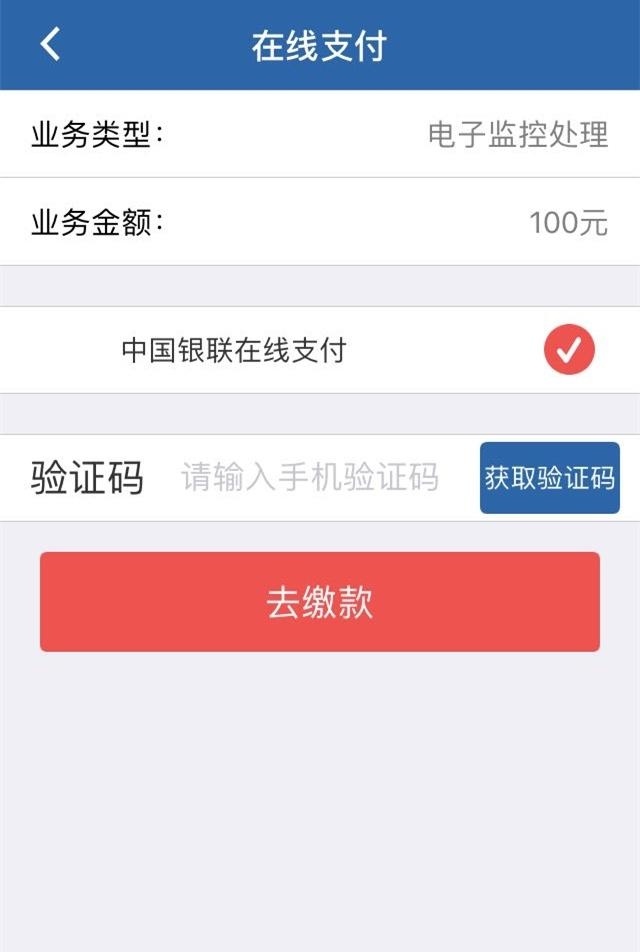Go back from the 在线支付 page
The width and height of the screenshot is (640, 952).
pos(50,45)
